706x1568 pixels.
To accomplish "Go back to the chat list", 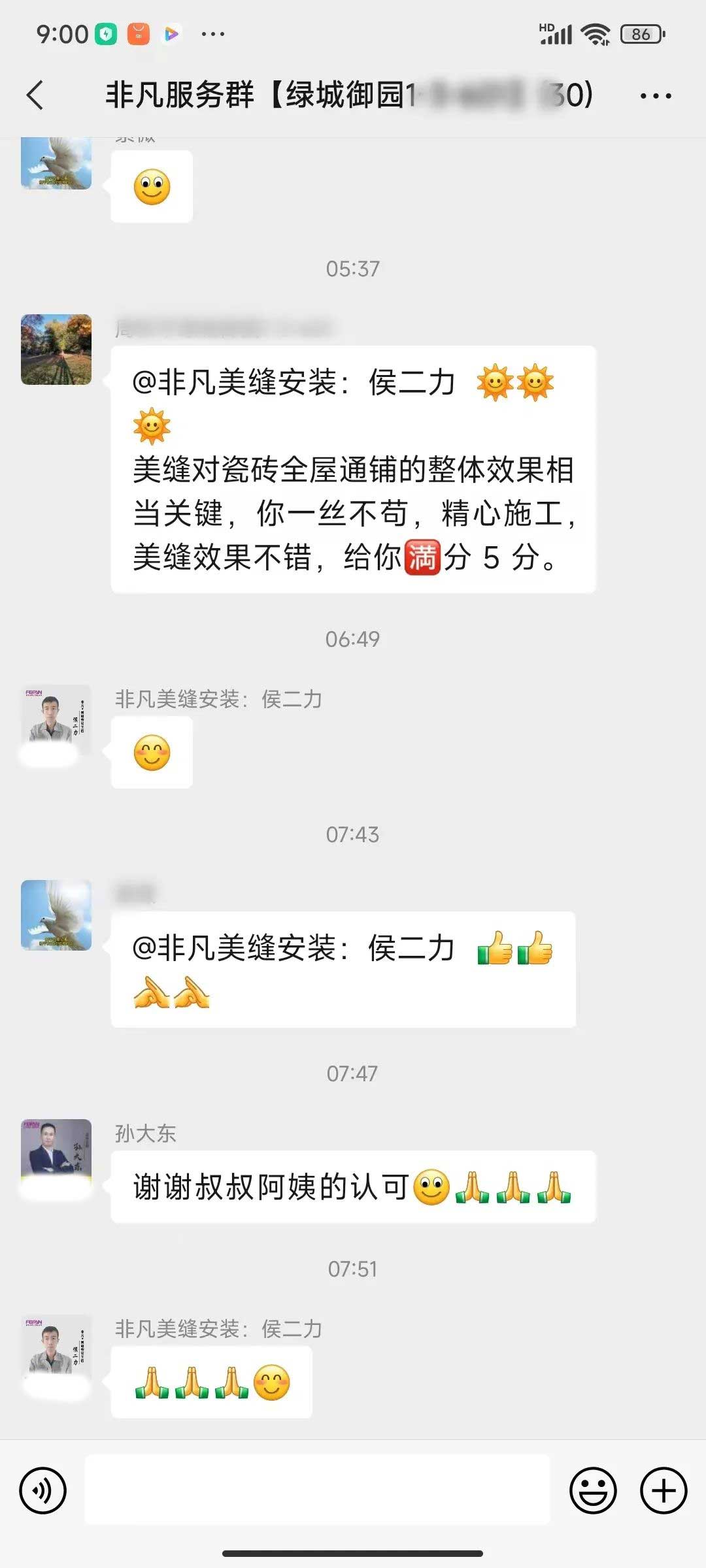I will coord(35,95).
